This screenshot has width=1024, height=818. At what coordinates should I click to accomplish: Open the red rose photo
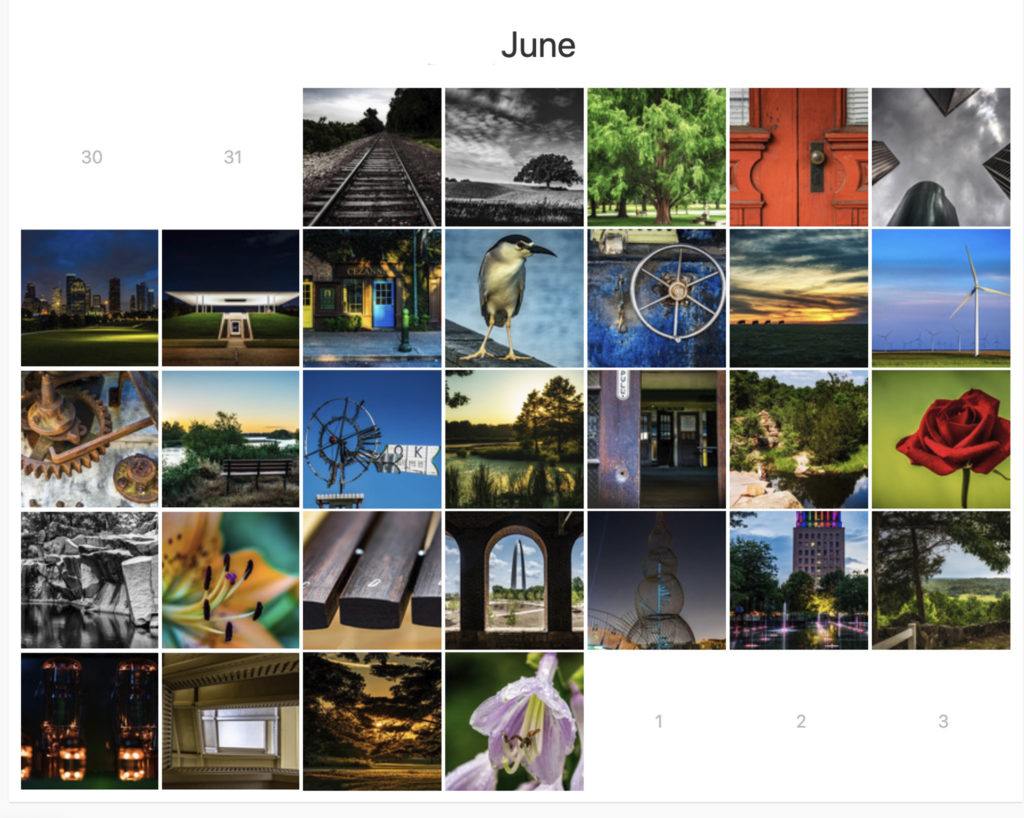point(940,439)
